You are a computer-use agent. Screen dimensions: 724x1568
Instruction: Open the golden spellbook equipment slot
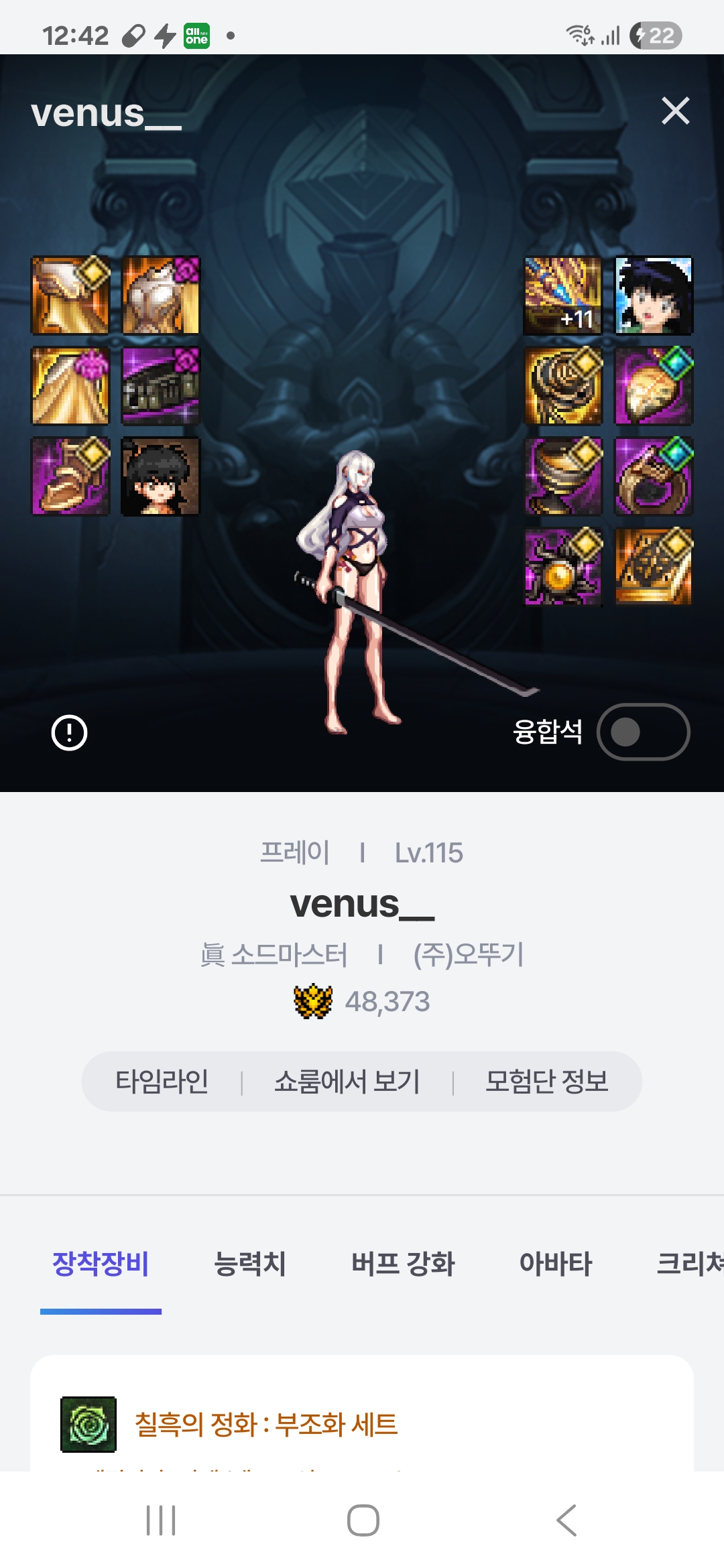654,567
